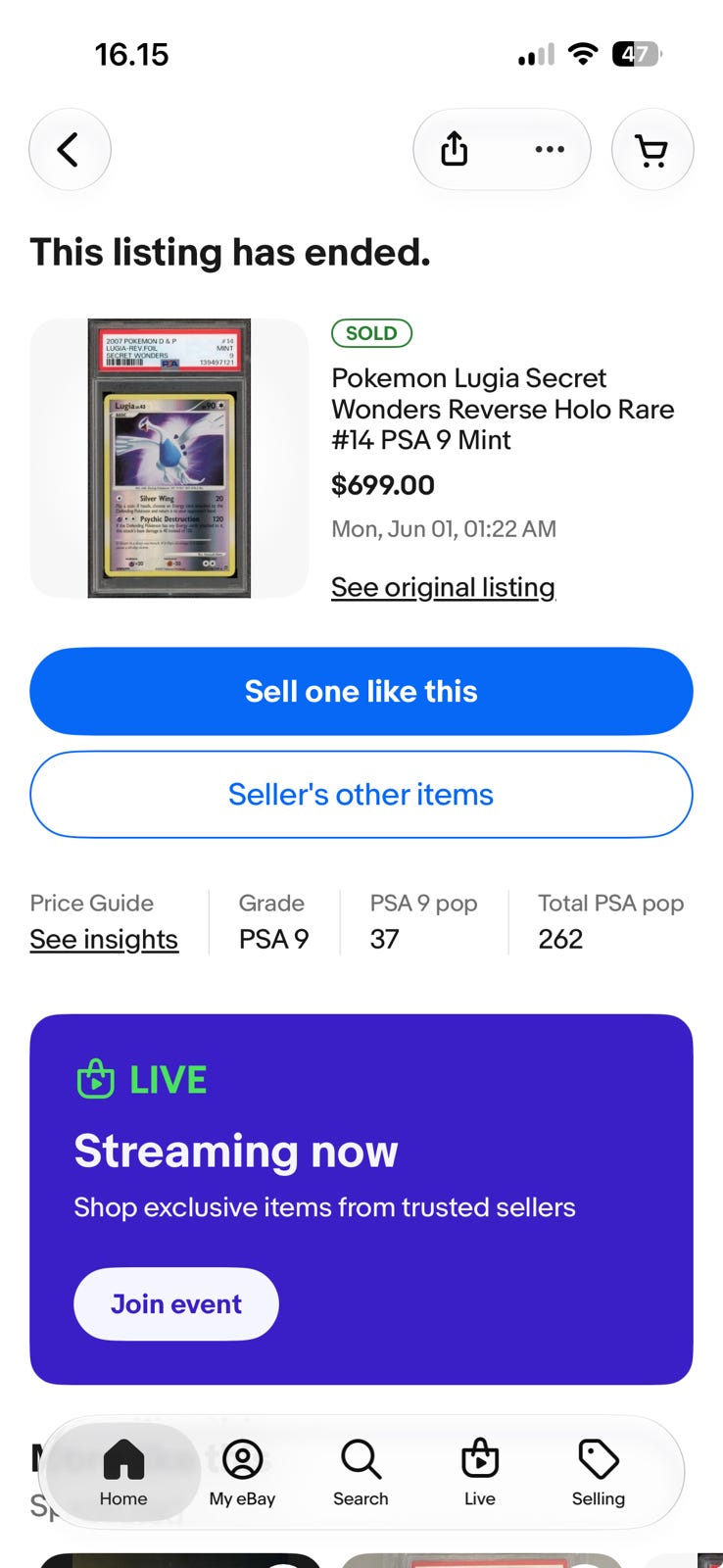
Task: Tap Sell one like this
Action: (361, 691)
